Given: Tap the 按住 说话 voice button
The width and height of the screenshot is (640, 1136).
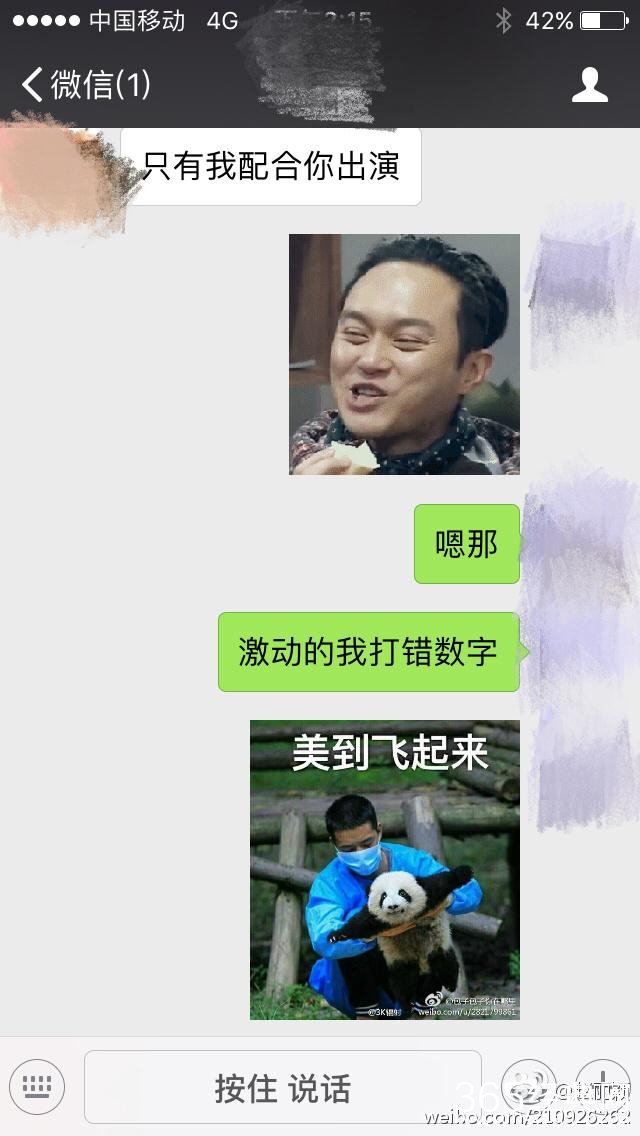Looking at the screenshot, I should (283, 1087).
